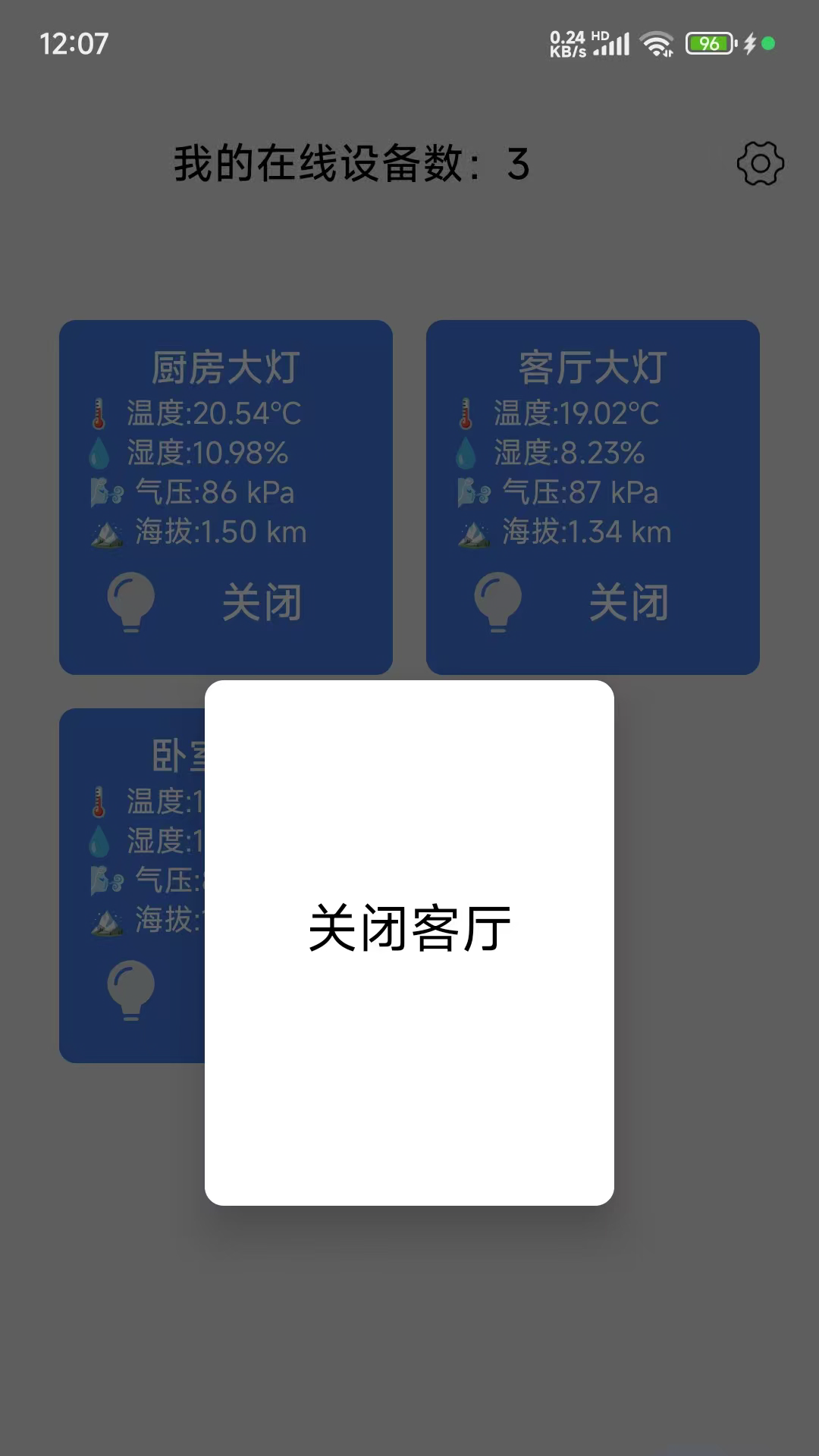This screenshot has width=819, height=1456.
Task: Click the Wi-Fi icon in the status bar
Action: pos(657,43)
